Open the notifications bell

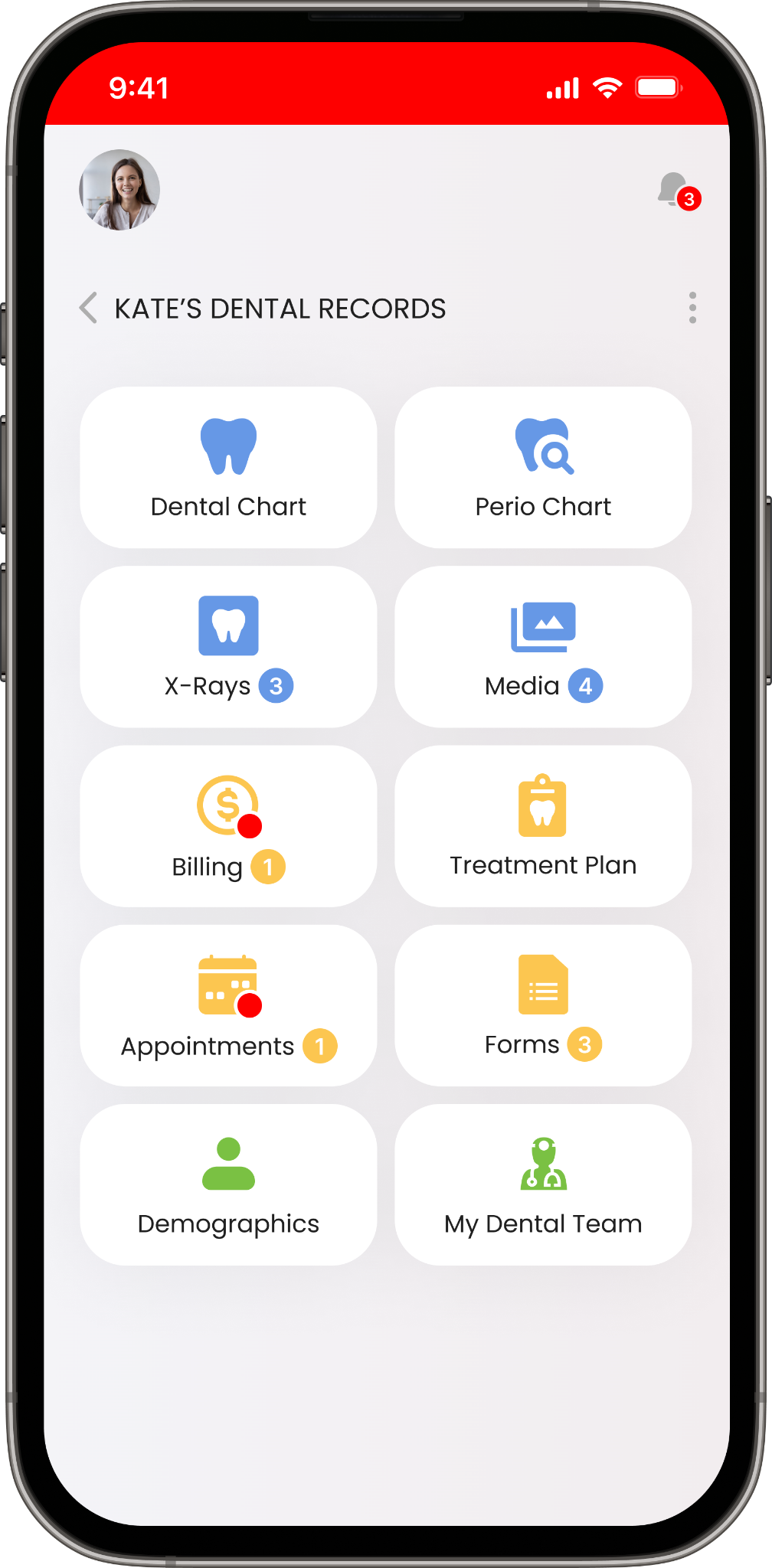(x=675, y=189)
